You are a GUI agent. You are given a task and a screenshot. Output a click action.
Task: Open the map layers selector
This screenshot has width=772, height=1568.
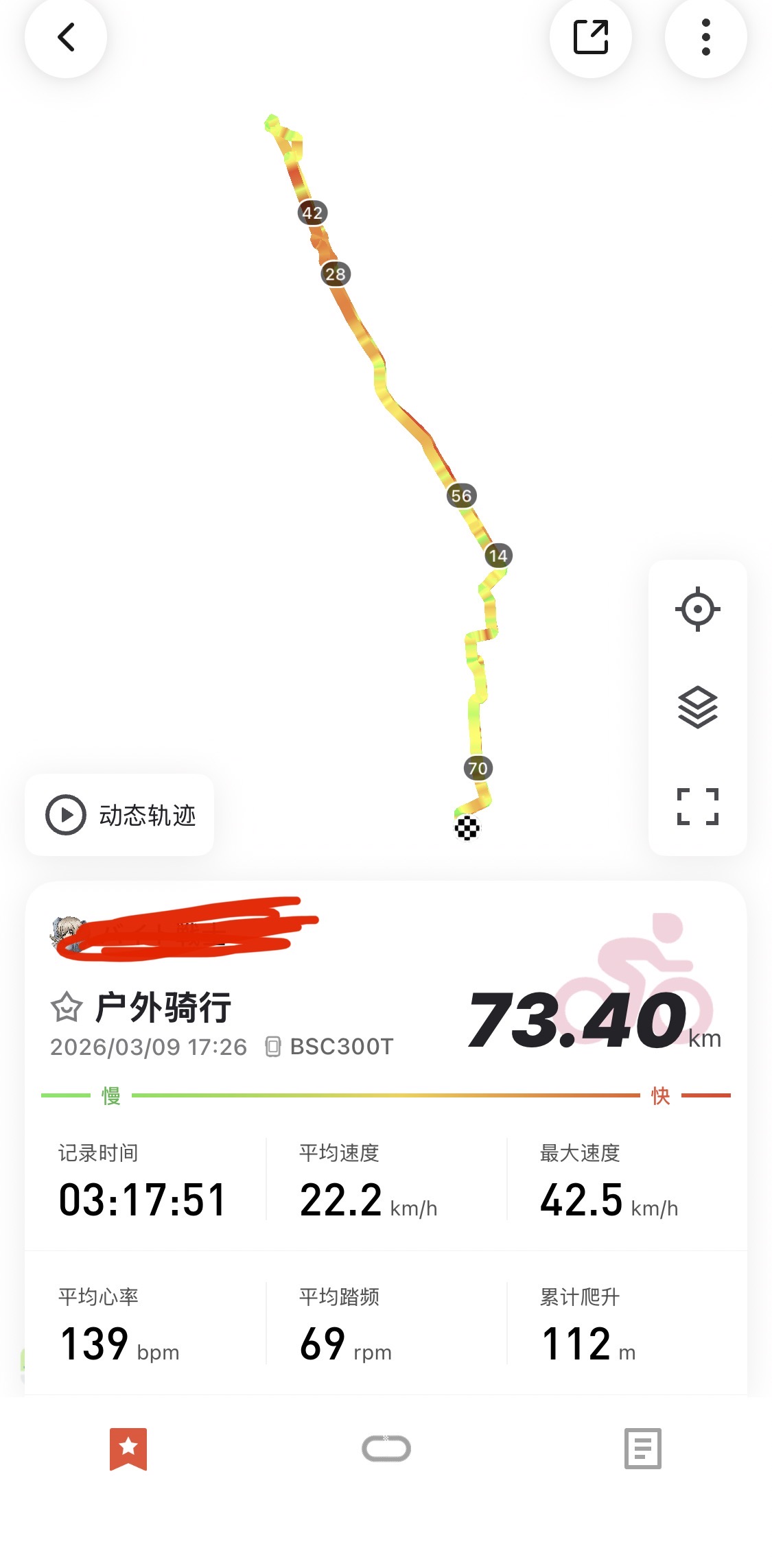[697, 707]
